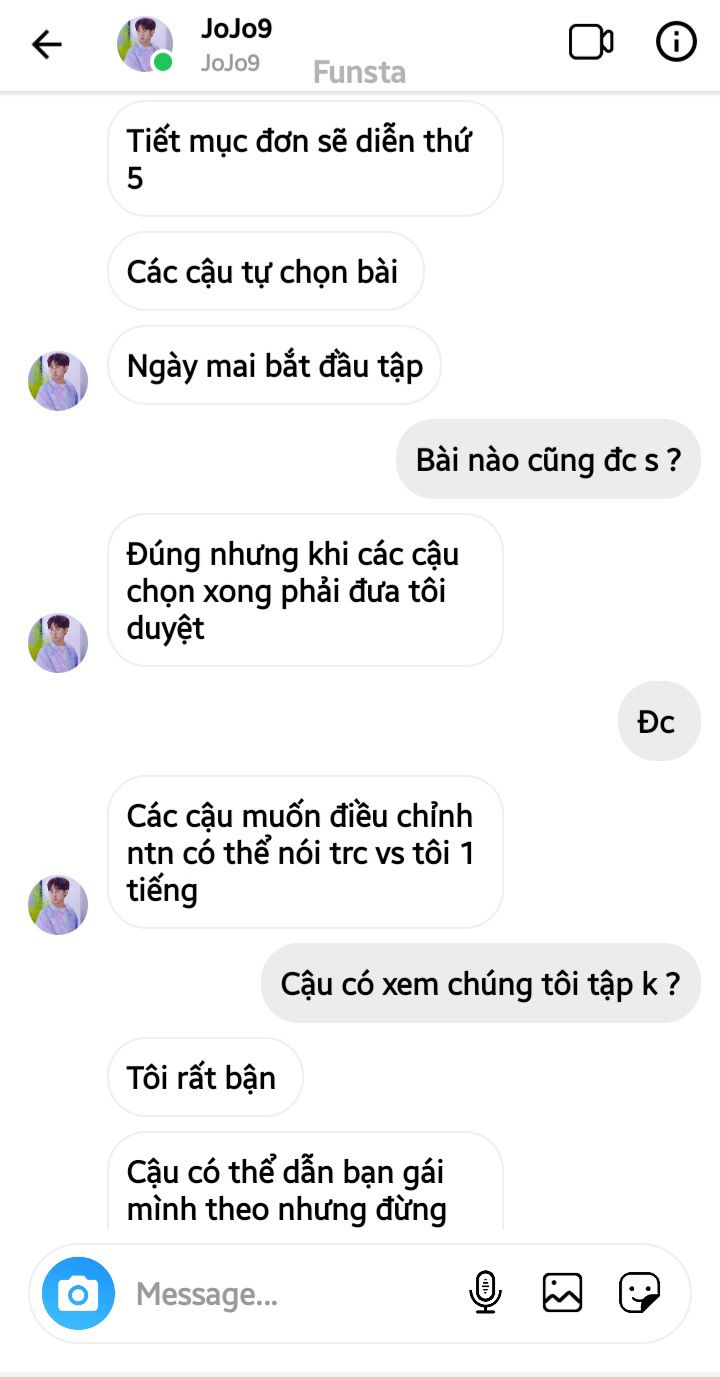
Task: Open JoJo9's profile from the header avatar
Action: (x=145, y=45)
